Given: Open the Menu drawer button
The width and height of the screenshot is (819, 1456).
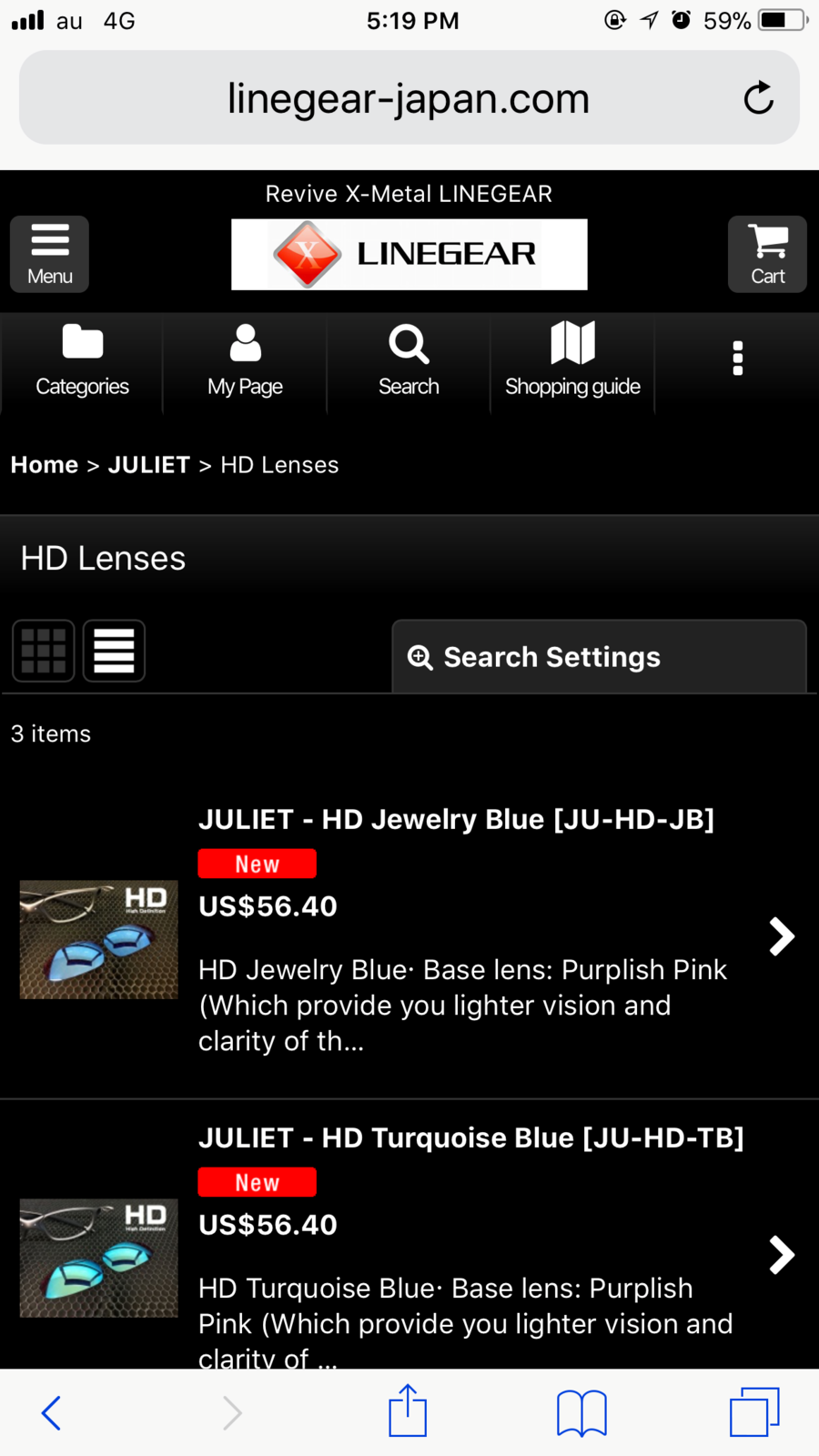Looking at the screenshot, I should pyautogui.click(x=49, y=254).
